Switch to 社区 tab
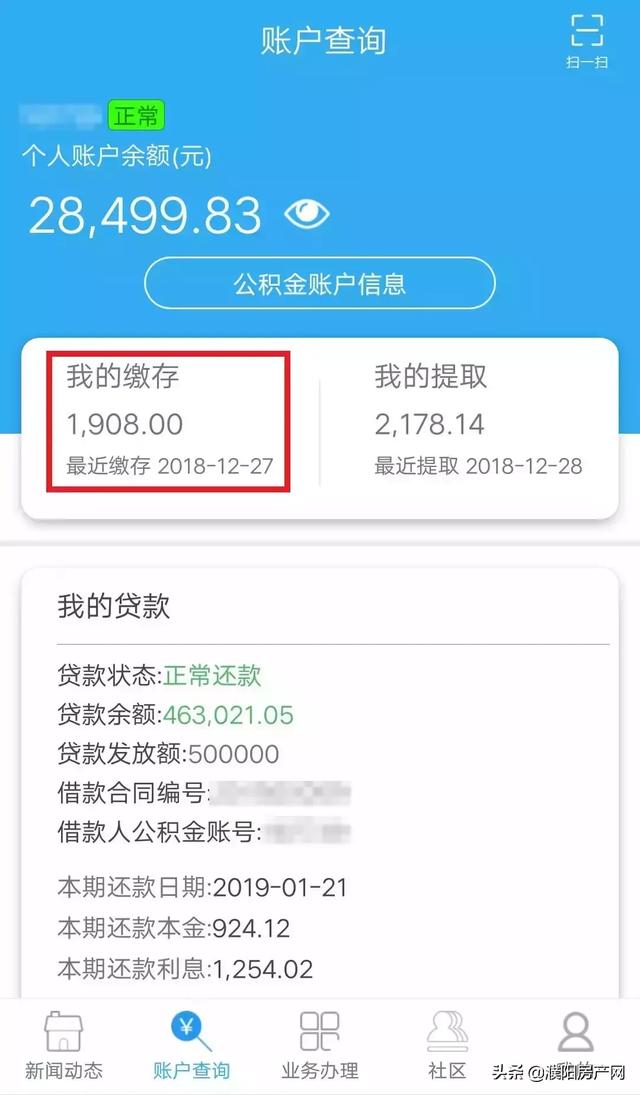The width and height of the screenshot is (640, 1095). (x=447, y=1046)
